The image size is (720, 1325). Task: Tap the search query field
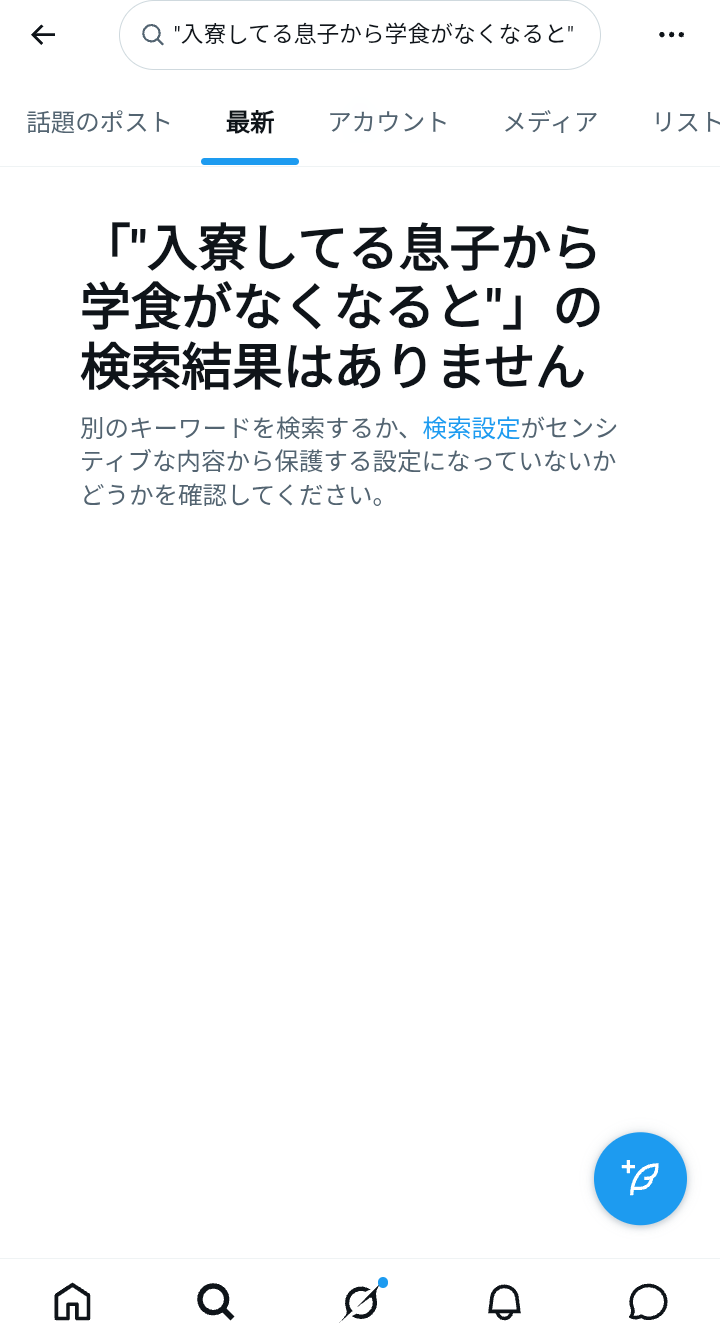point(372,35)
